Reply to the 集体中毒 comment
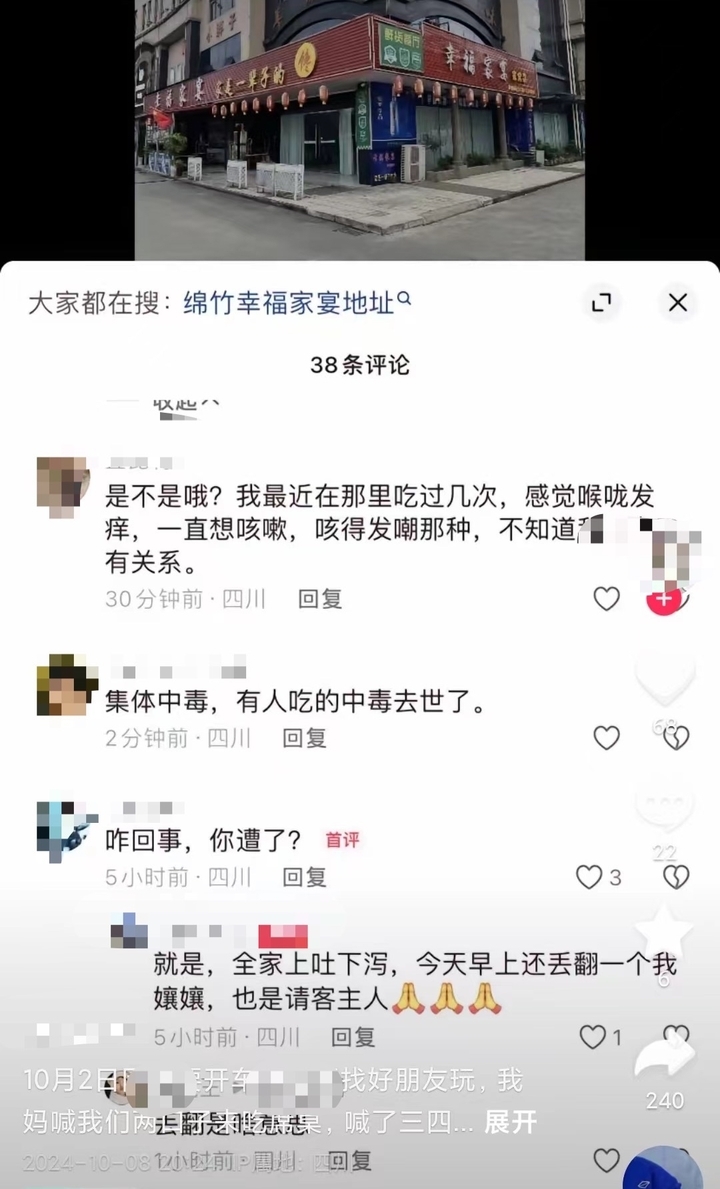Image resolution: width=720 pixels, height=1189 pixels. [x=304, y=738]
